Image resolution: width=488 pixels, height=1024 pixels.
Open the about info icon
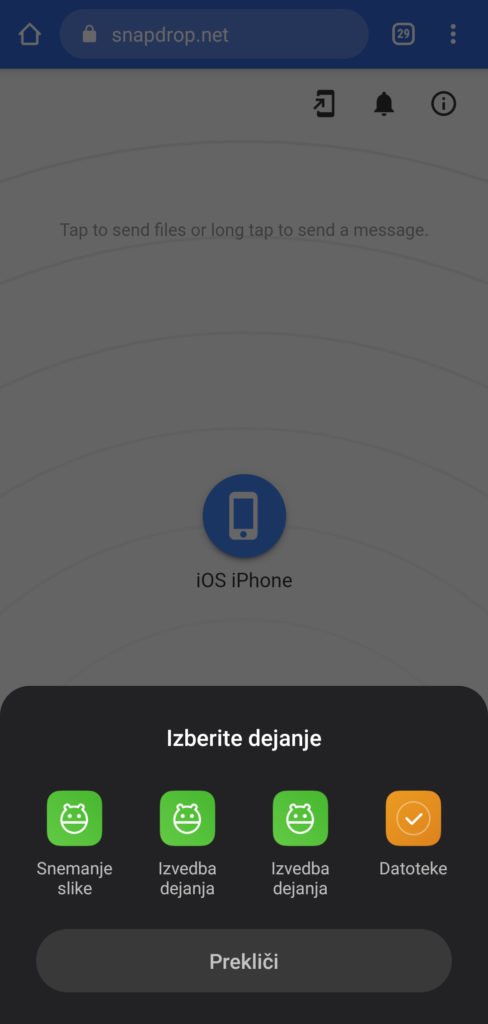click(x=444, y=104)
